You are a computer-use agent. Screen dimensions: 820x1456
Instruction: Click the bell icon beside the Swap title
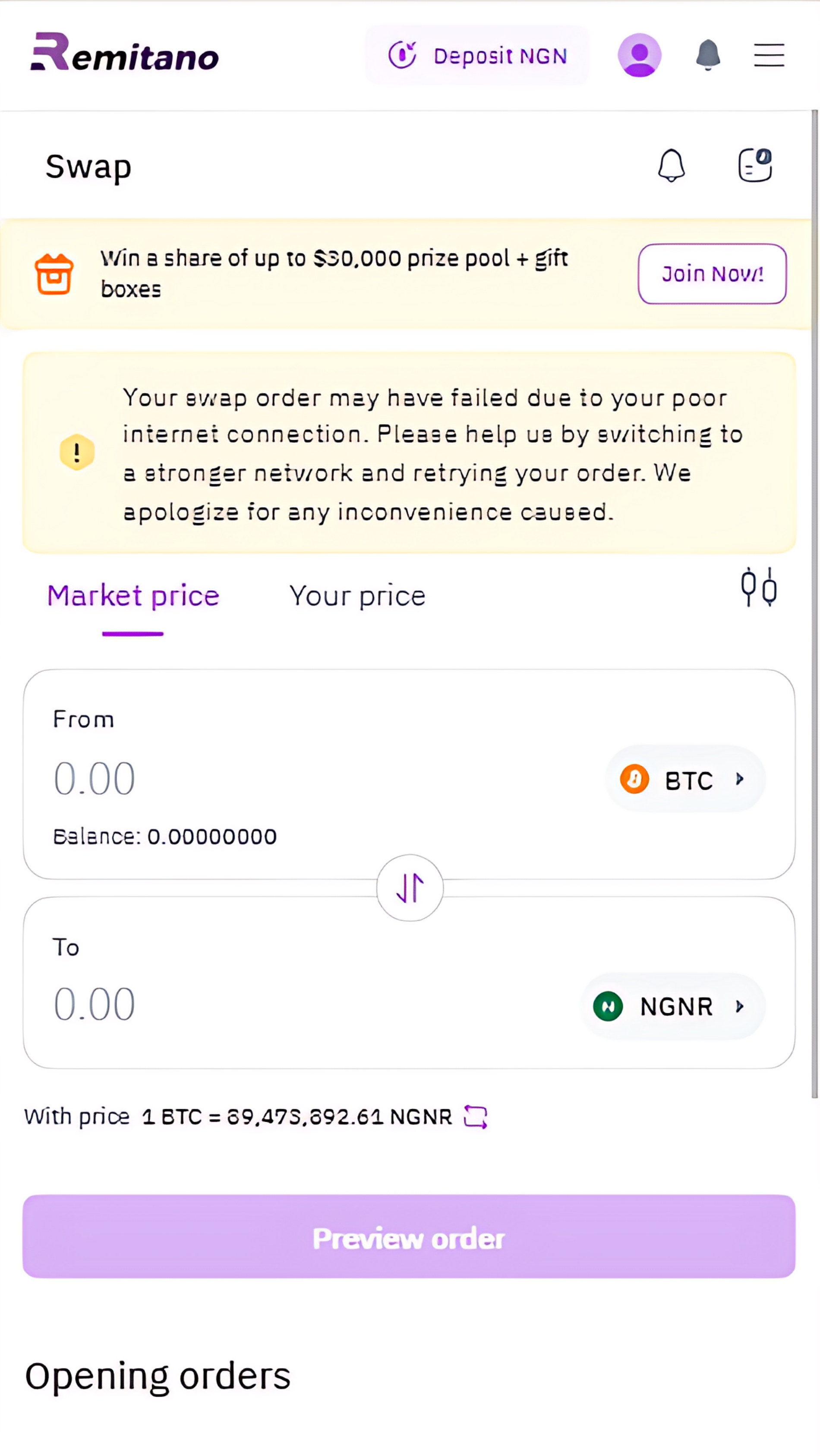(x=672, y=165)
